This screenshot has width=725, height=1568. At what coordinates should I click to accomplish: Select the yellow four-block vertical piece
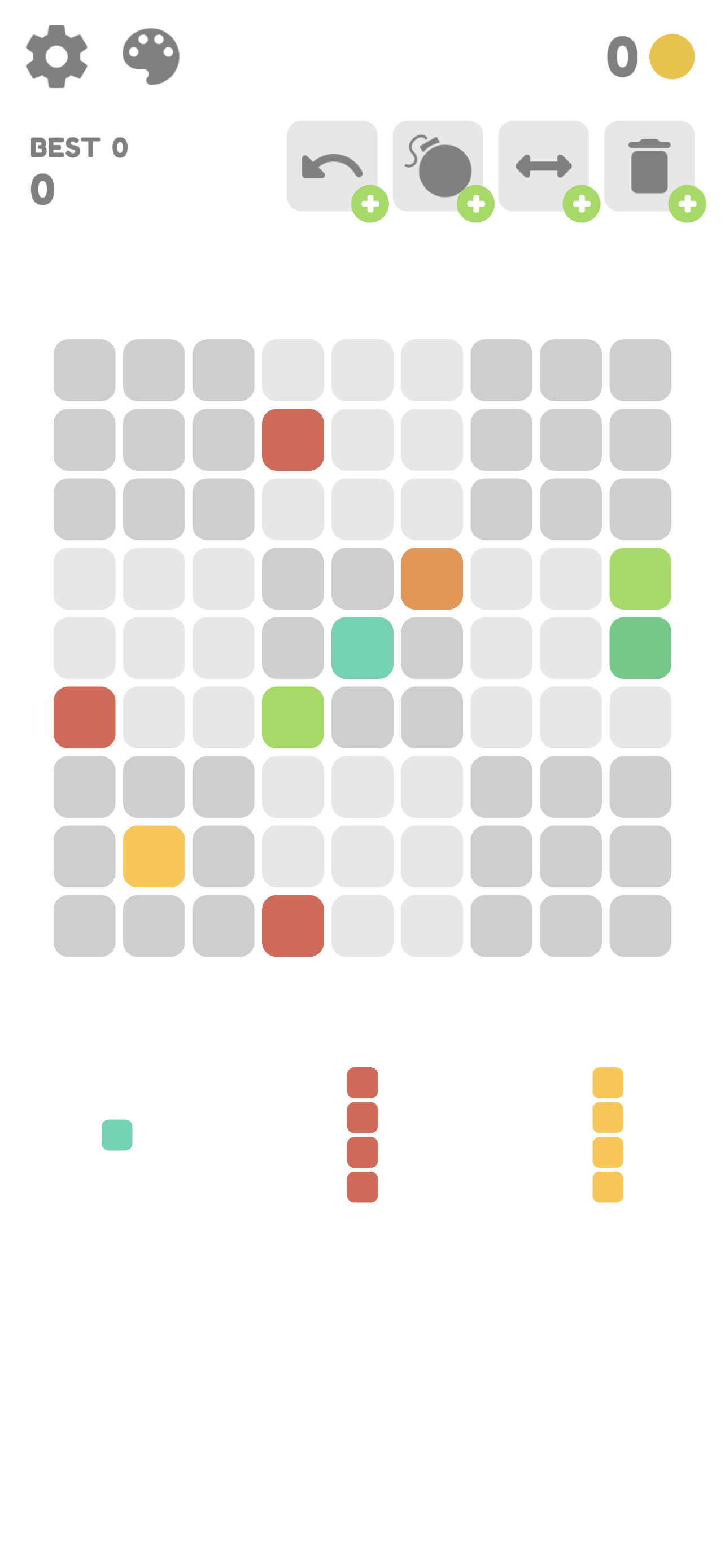coord(608,1135)
